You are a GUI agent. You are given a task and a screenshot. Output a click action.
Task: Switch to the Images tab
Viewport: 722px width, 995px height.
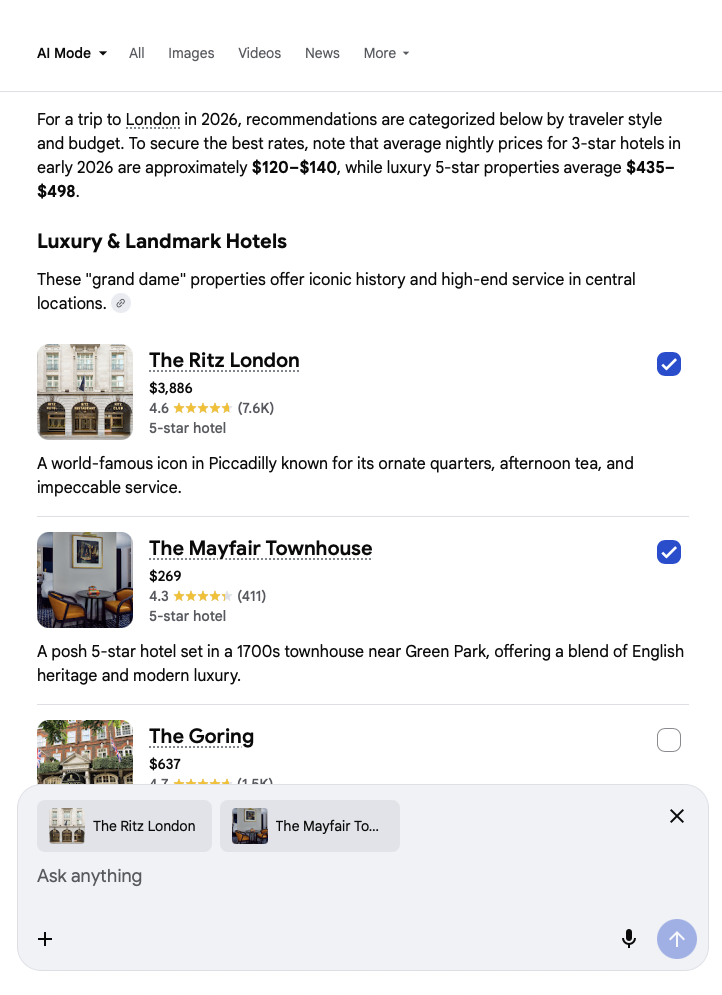191,53
